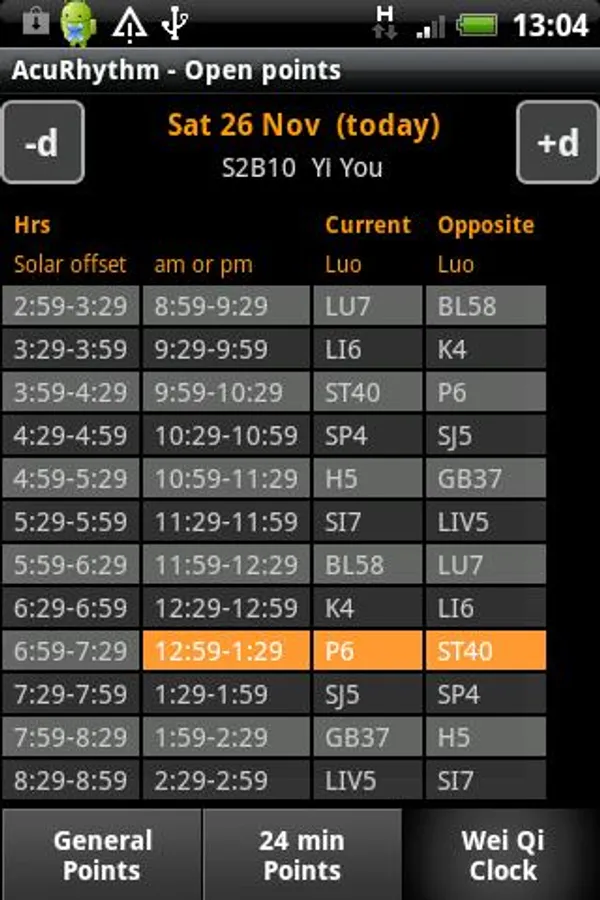Advance to the next day with +d
Image resolution: width=600 pixels, height=900 pixels.
pyautogui.click(x=557, y=143)
